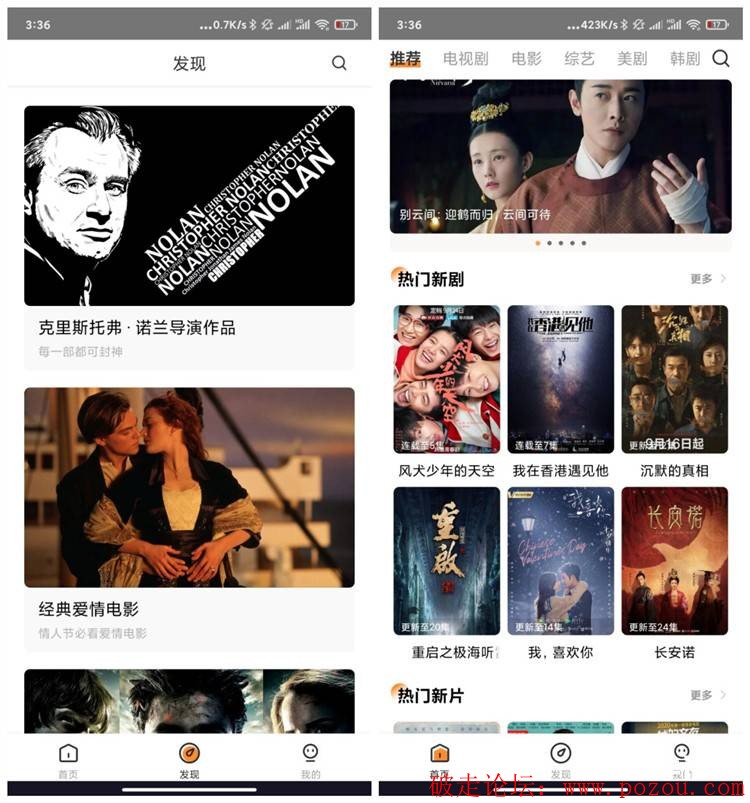
Task: View more under 热门新剧
Action: pos(707,279)
